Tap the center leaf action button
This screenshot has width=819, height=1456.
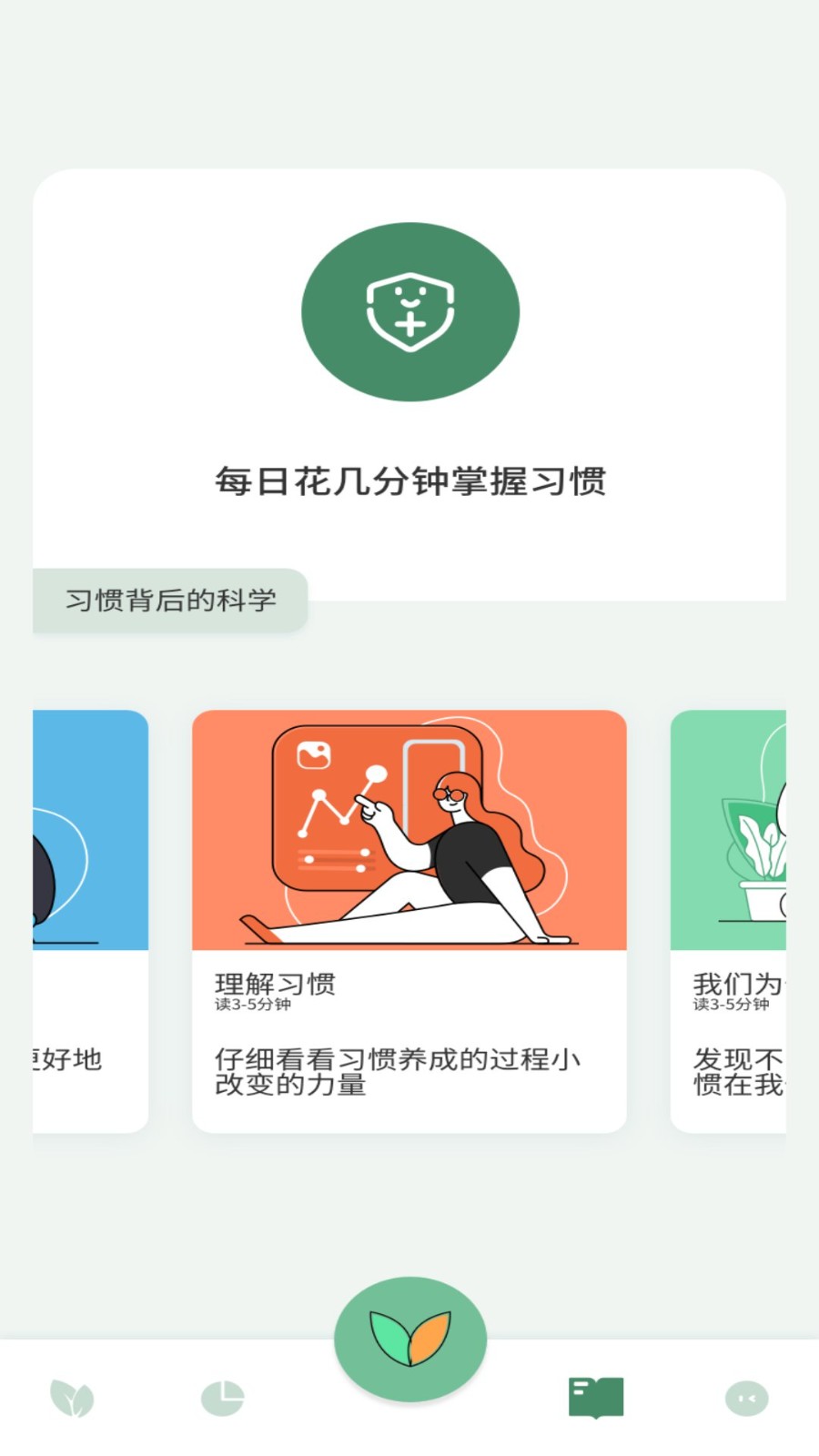tap(409, 1339)
